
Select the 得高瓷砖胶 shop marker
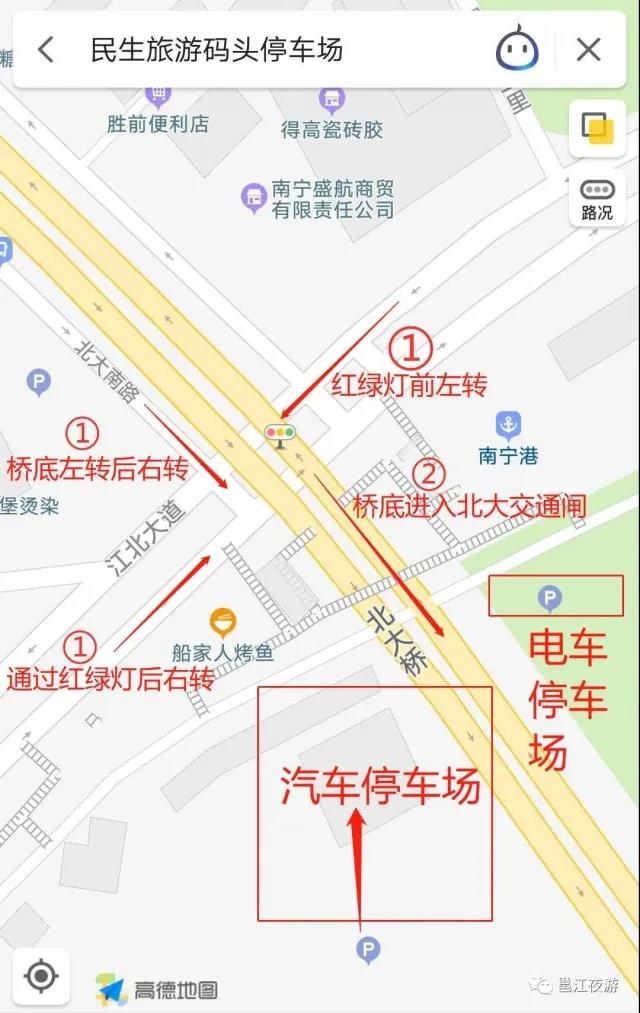point(332,100)
